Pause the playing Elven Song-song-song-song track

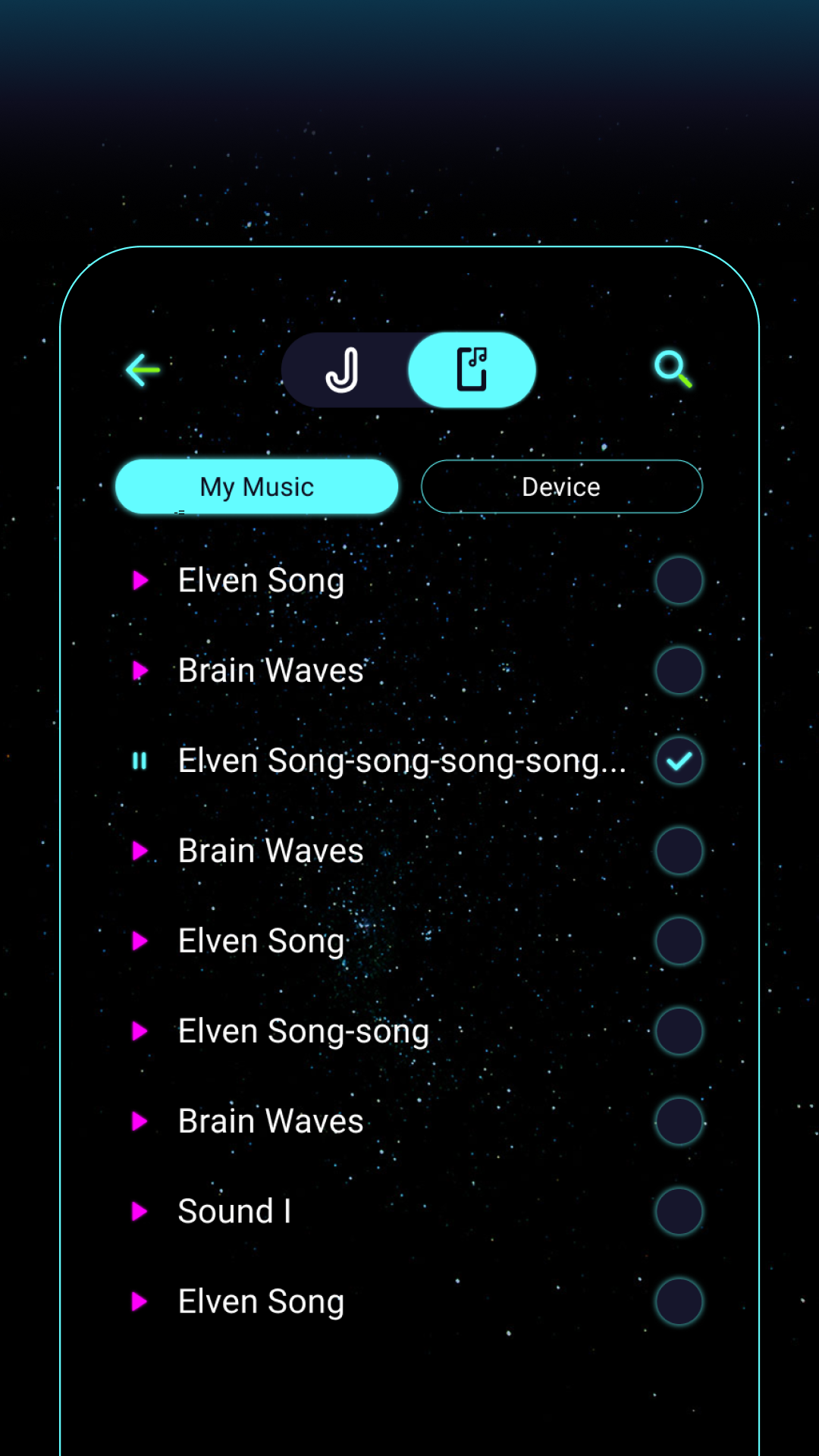click(140, 761)
